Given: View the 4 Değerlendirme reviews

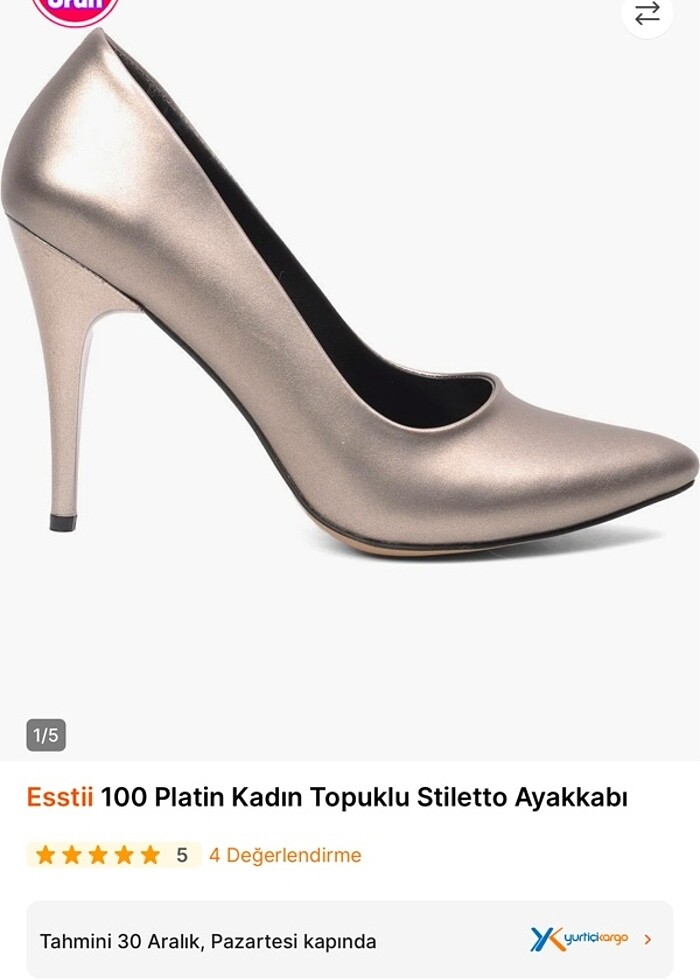Looking at the screenshot, I should click(285, 855).
